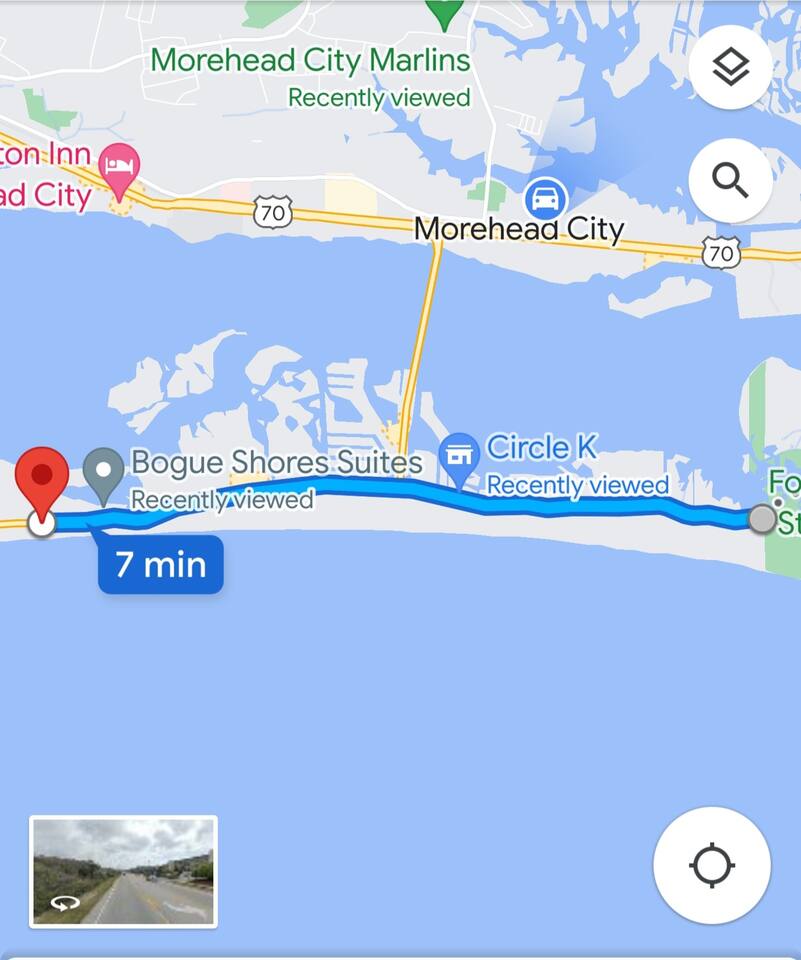Open the Street View thumbnail
Image resolution: width=801 pixels, height=960 pixels.
point(123,871)
